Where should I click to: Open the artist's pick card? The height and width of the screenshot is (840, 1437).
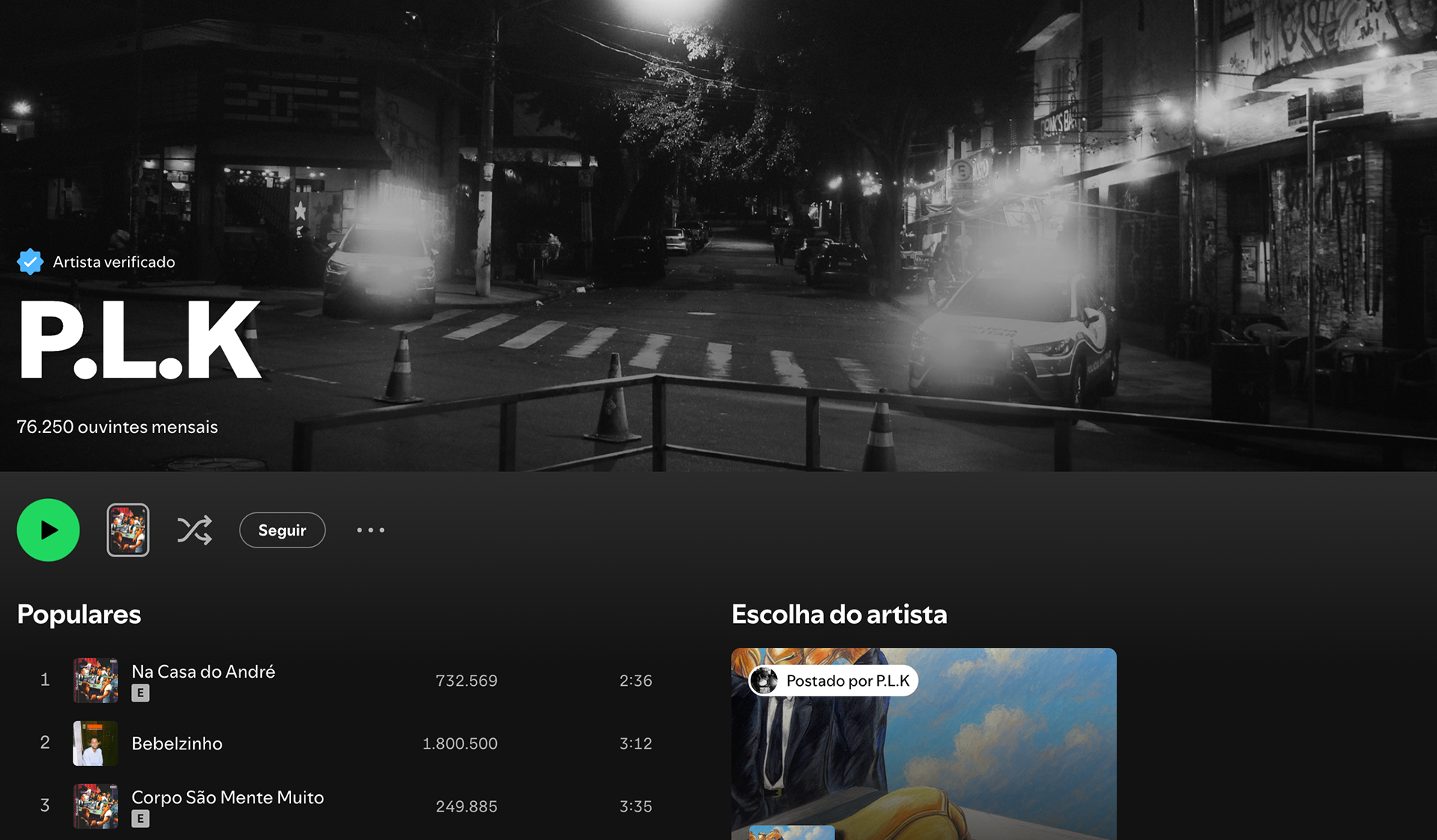[924, 744]
